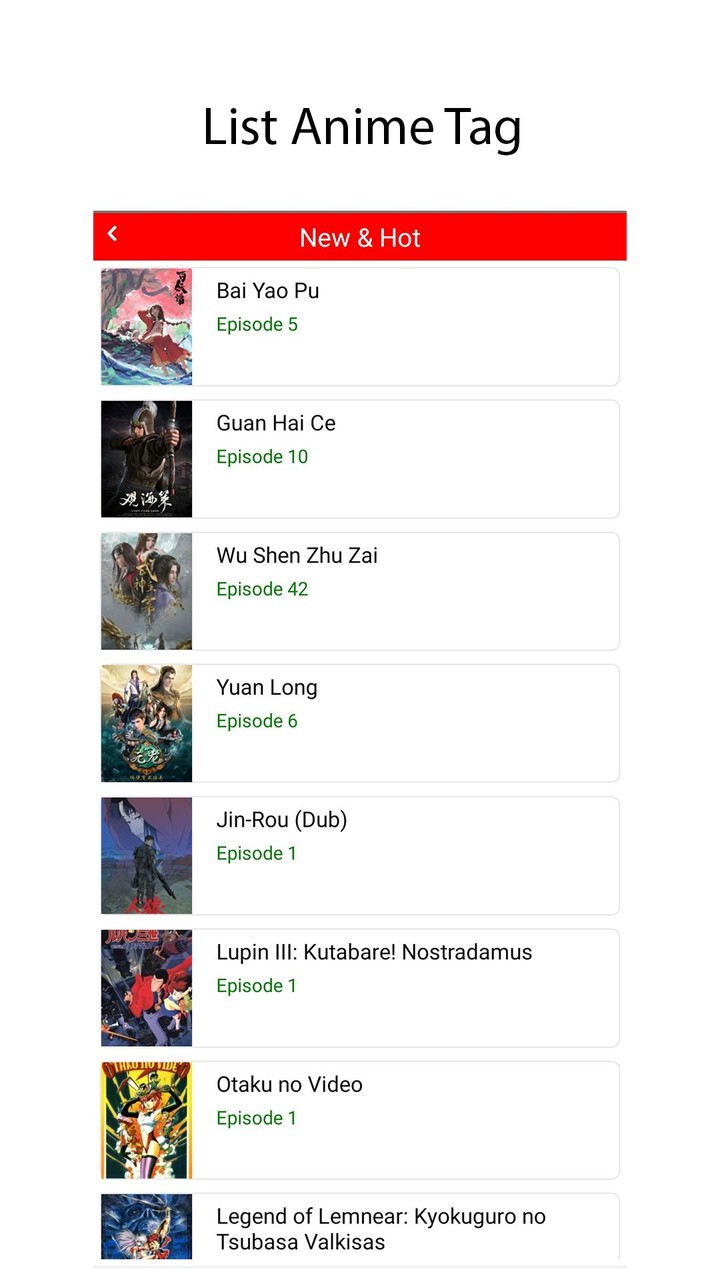
Task: Select the Lupin III movie thumbnail
Action: click(146, 987)
